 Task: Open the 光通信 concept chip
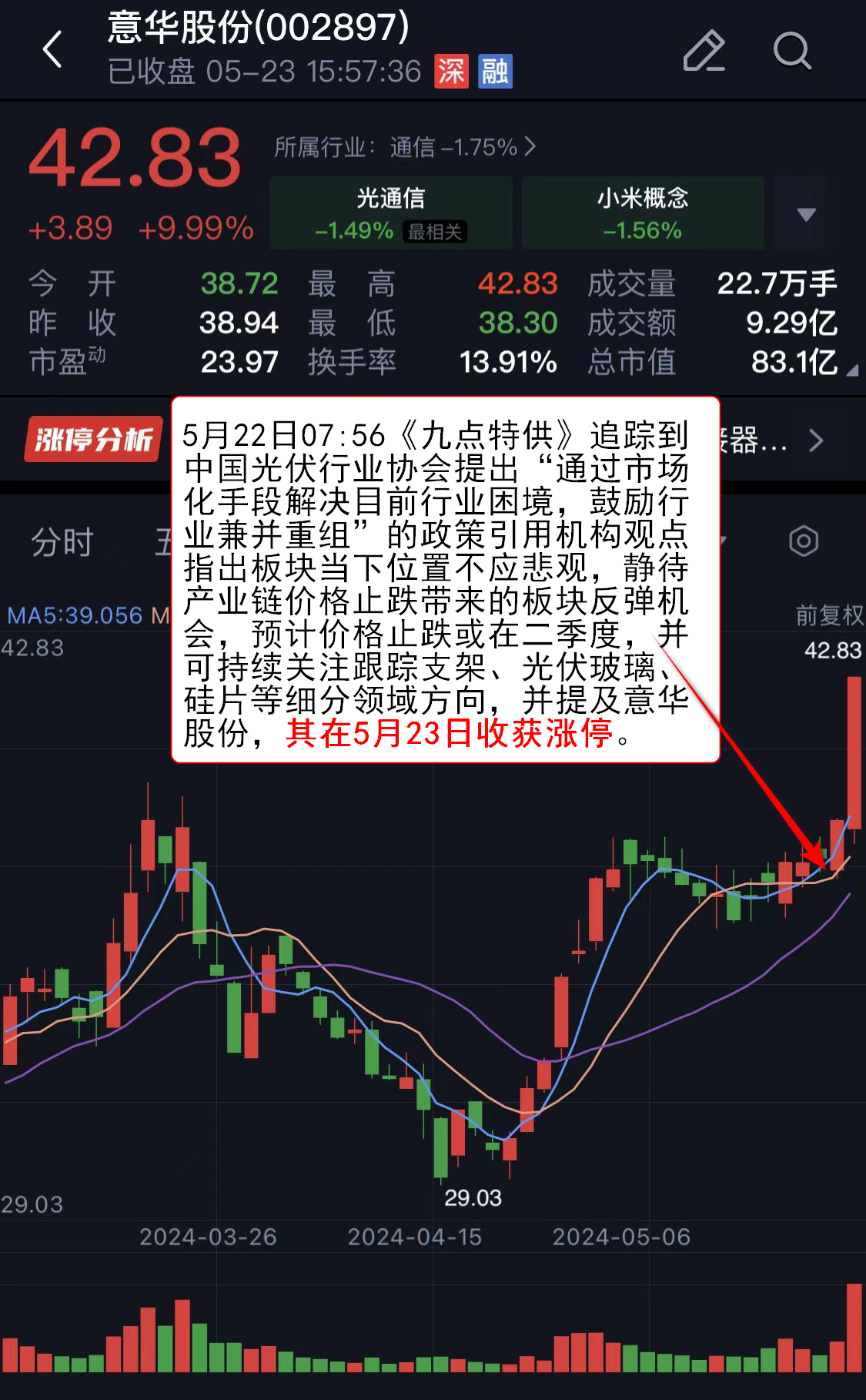(391, 213)
